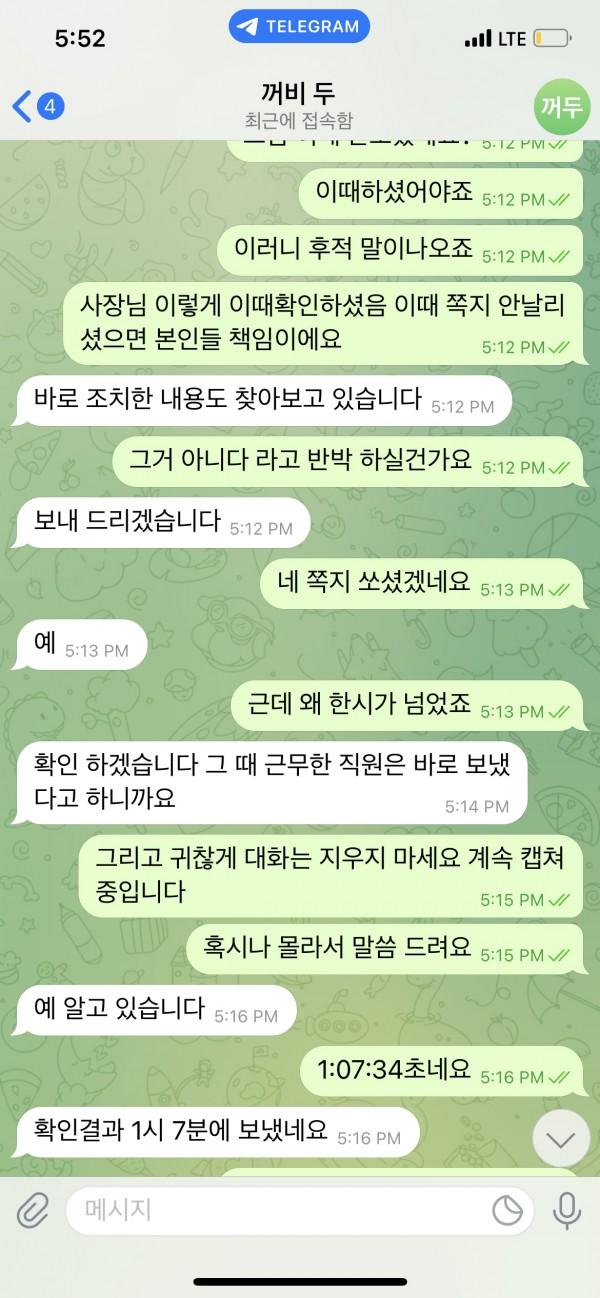Go back to the chat list
The width and height of the screenshot is (600, 1298).
(x=37, y=105)
